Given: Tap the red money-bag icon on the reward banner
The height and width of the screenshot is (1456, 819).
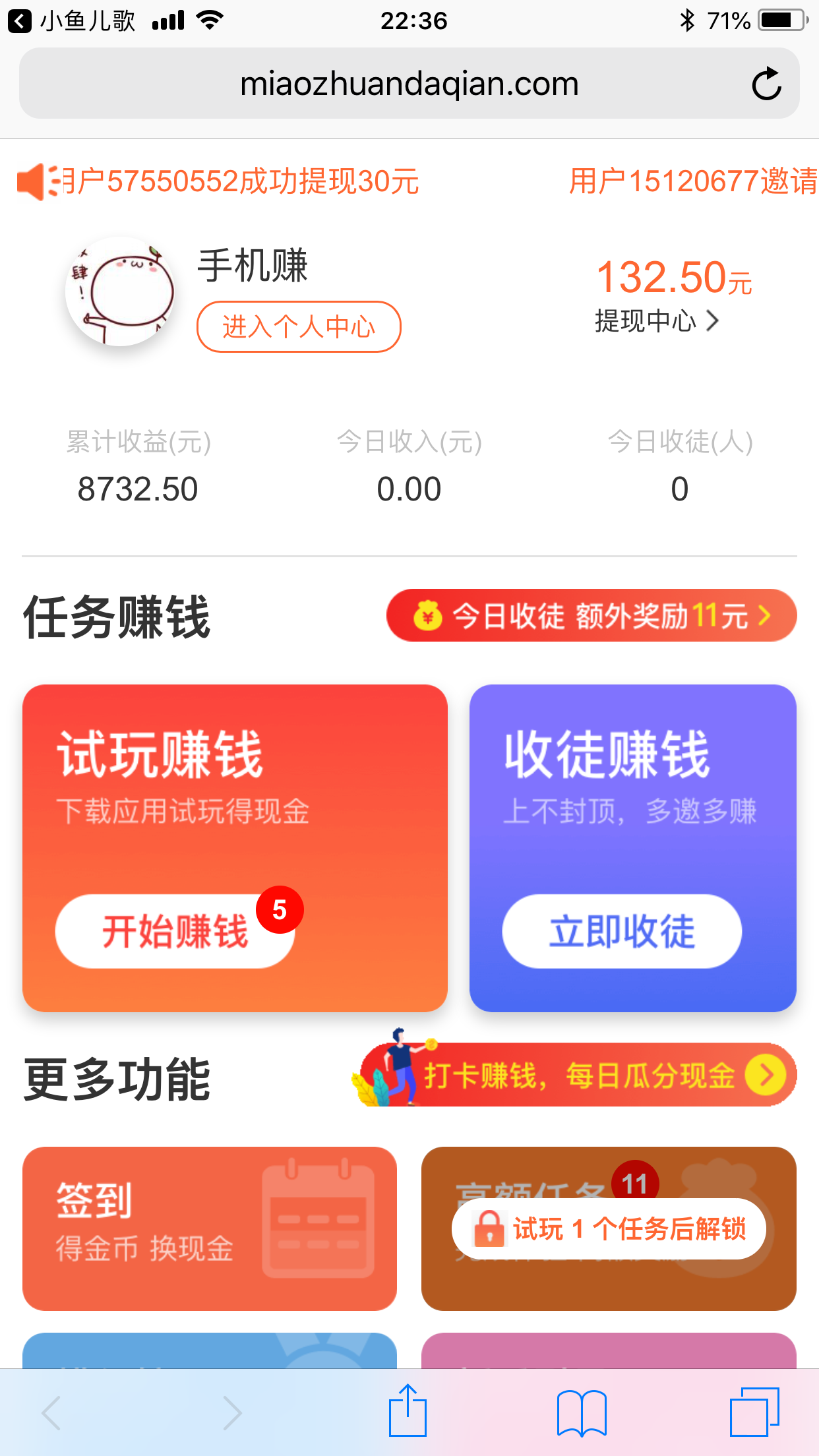Looking at the screenshot, I should tap(429, 615).
